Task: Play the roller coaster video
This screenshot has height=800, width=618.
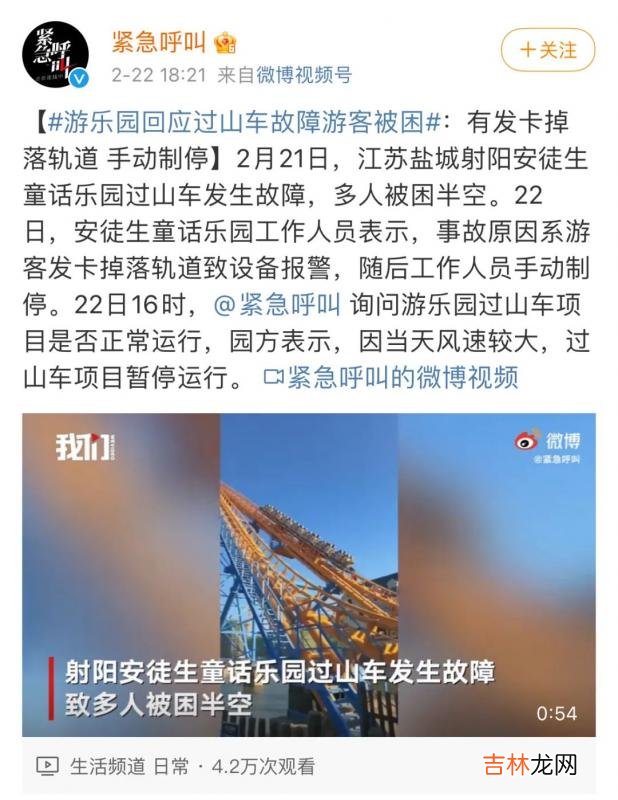Action: tap(308, 575)
